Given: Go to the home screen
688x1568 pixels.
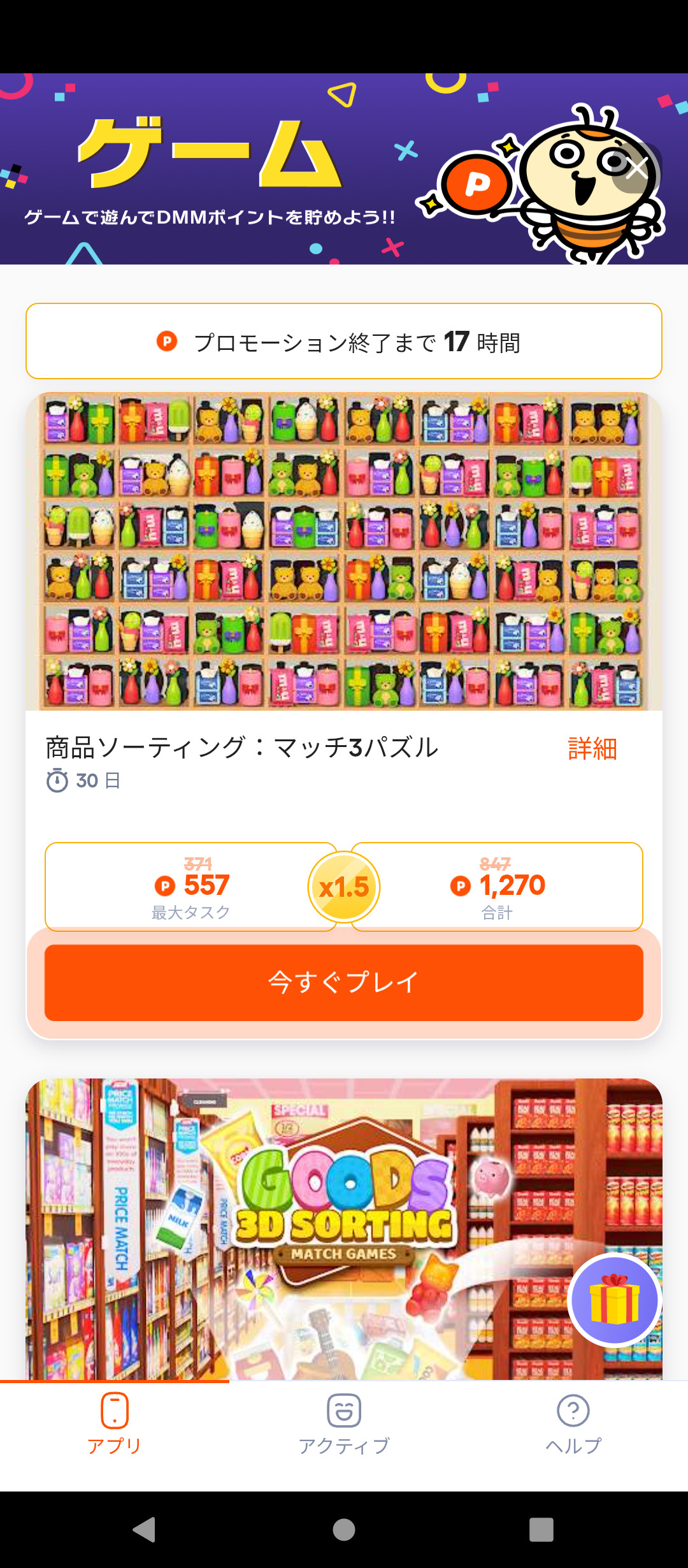Looking at the screenshot, I should point(344,1529).
